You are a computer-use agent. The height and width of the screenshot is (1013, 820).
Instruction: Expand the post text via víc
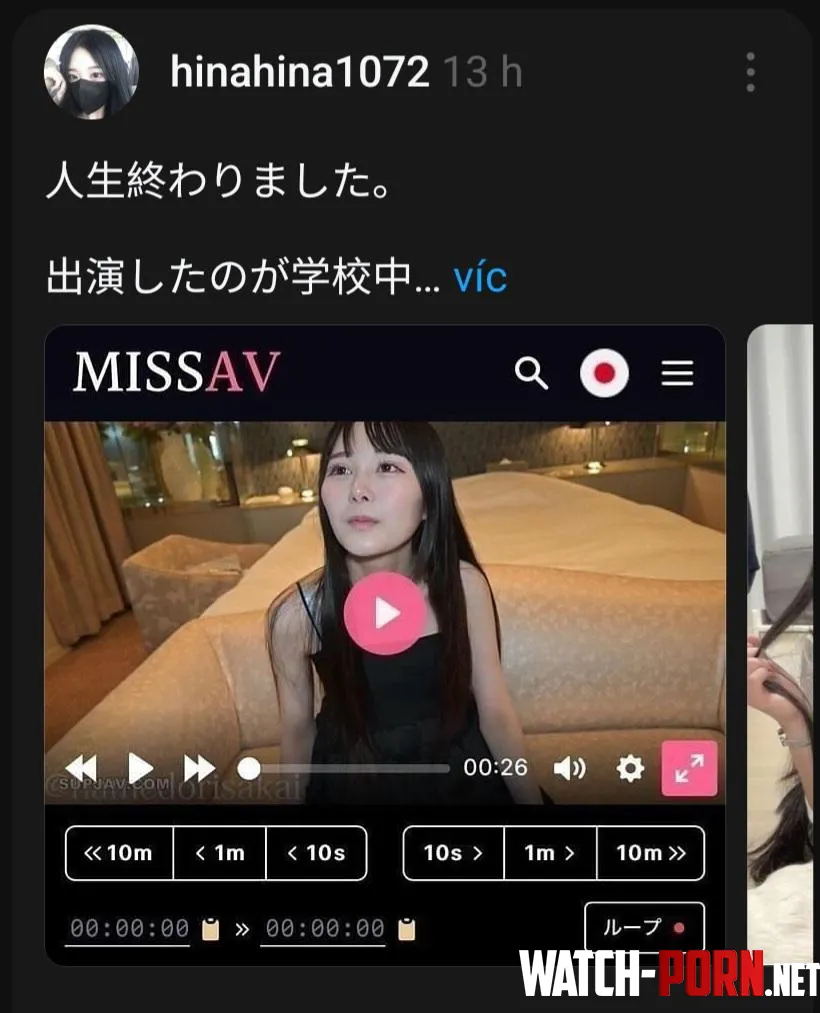pos(480,277)
